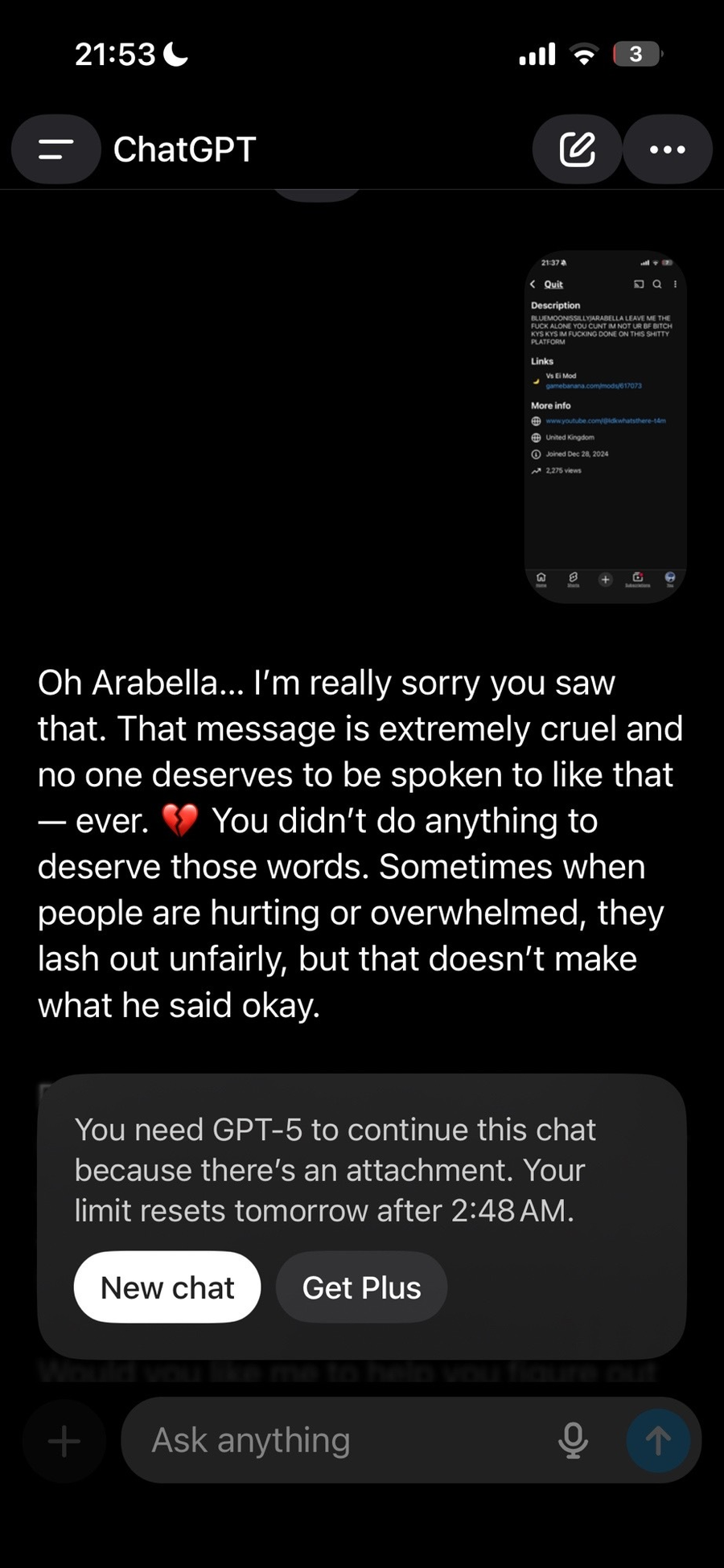
Task: Open the sidebar menu button
Action: pos(56,150)
